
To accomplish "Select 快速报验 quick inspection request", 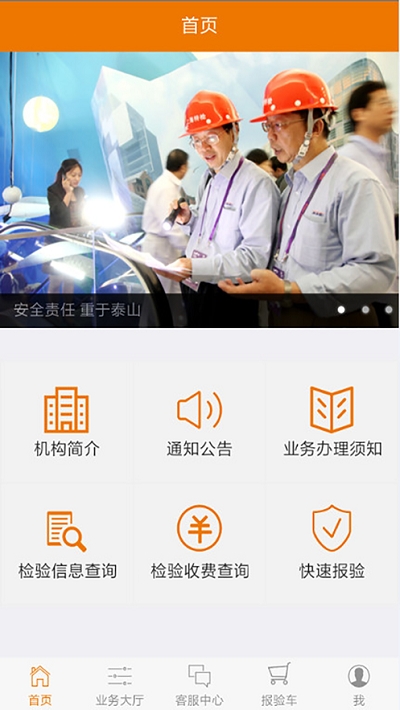I will tap(333, 543).
